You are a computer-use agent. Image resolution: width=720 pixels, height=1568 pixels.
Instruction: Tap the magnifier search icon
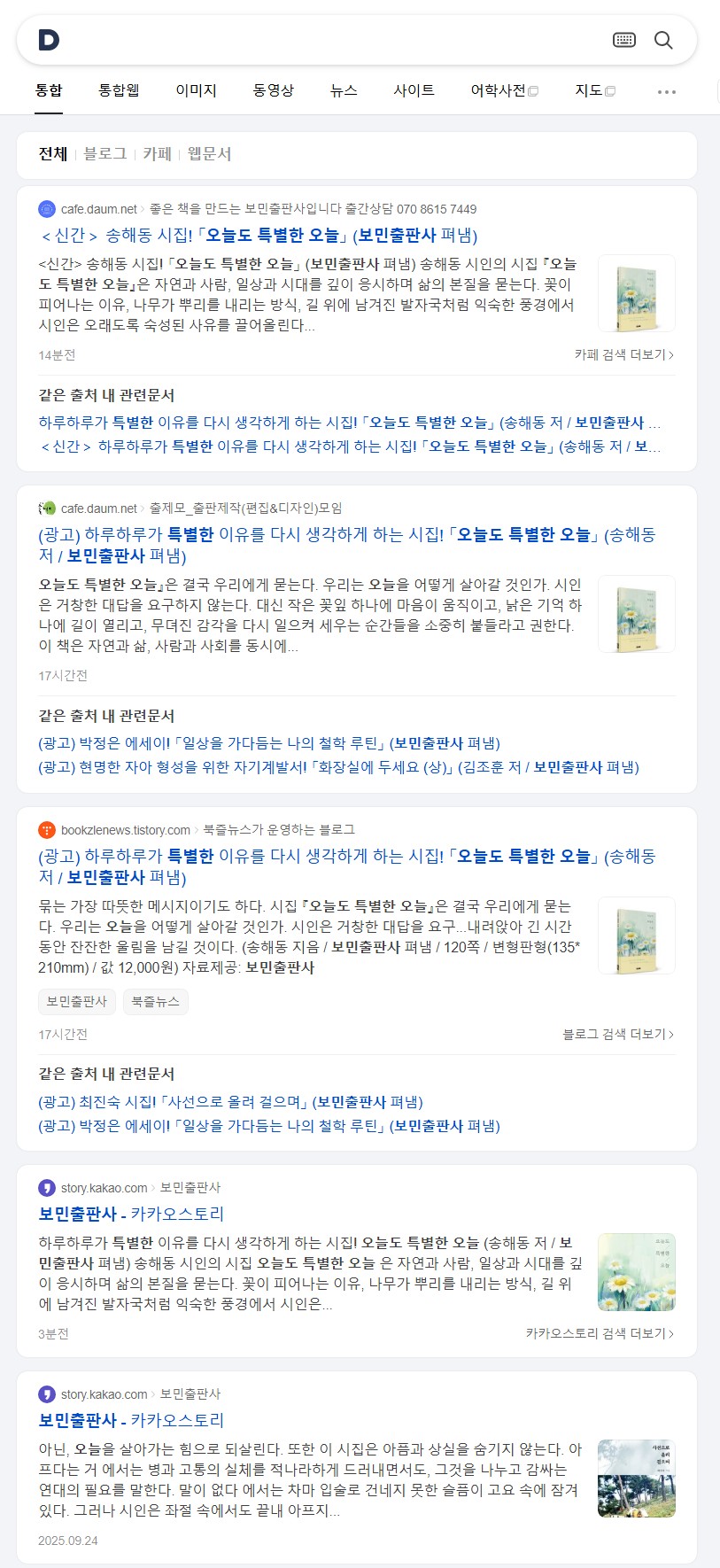click(x=663, y=40)
